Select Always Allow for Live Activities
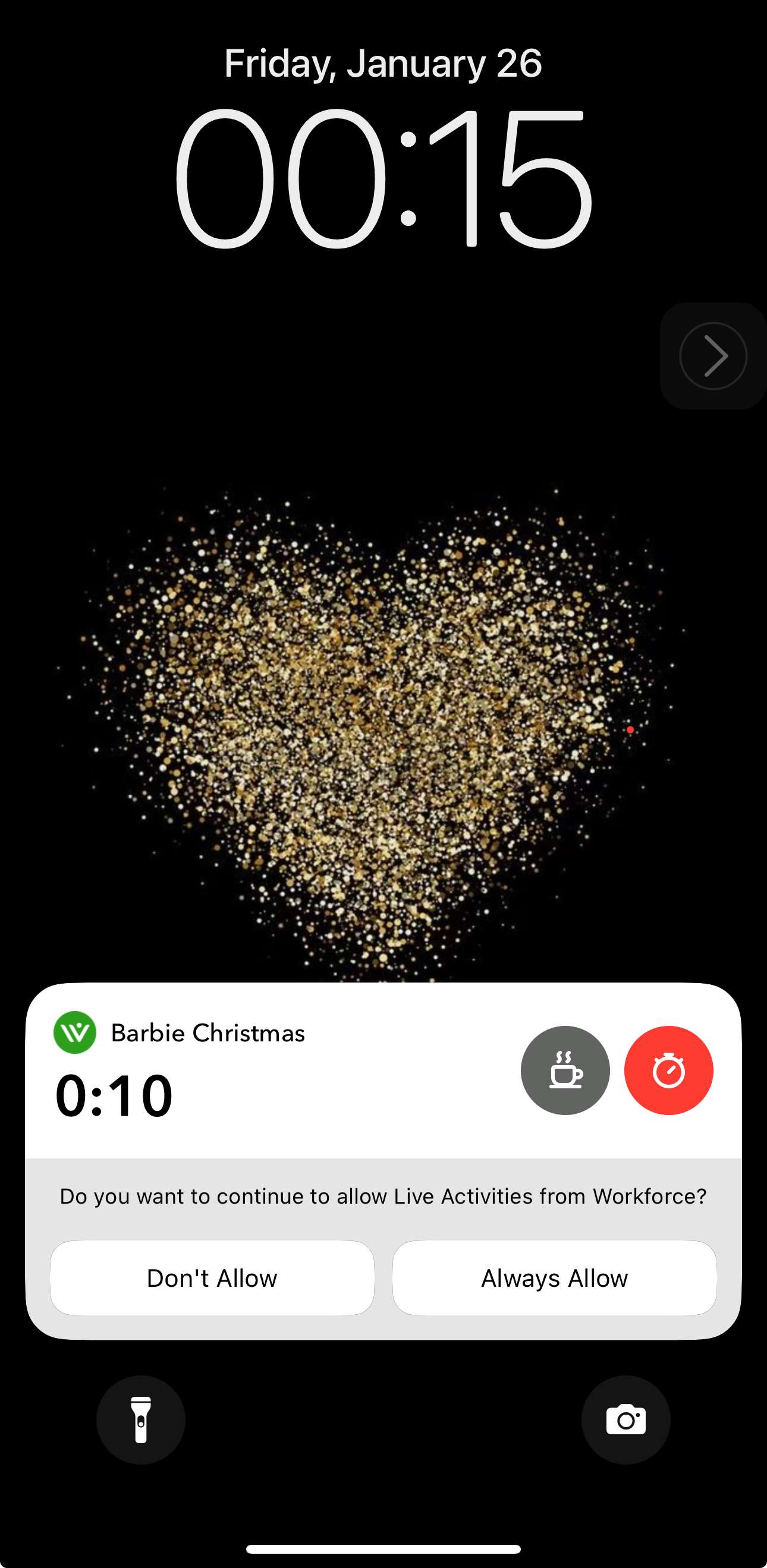Screen dimensions: 767x1568 click(x=554, y=1278)
